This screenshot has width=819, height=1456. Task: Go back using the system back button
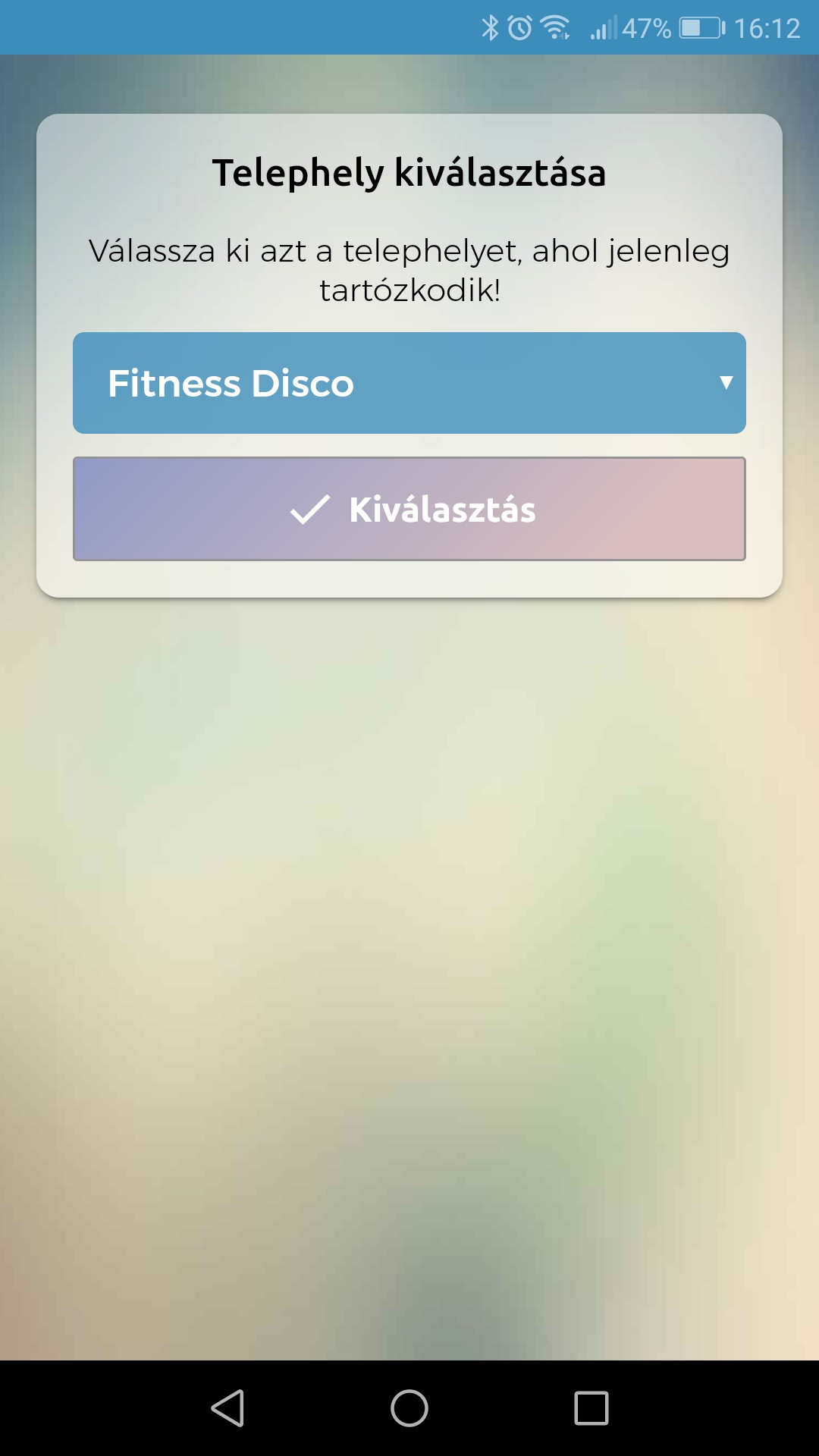click(x=227, y=1408)
